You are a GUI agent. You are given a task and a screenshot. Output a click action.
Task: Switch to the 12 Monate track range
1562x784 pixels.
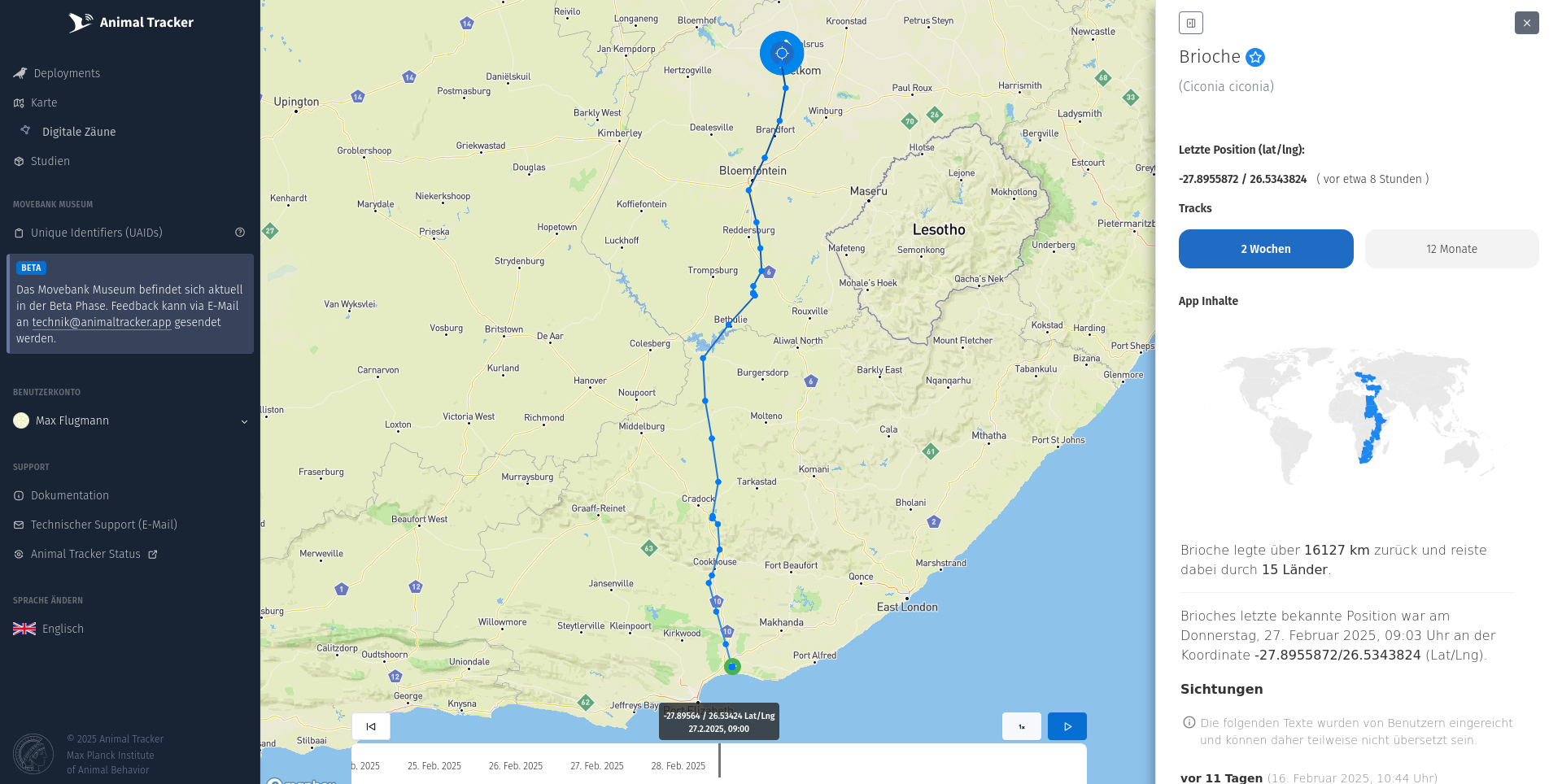[x=1451, y=249]
